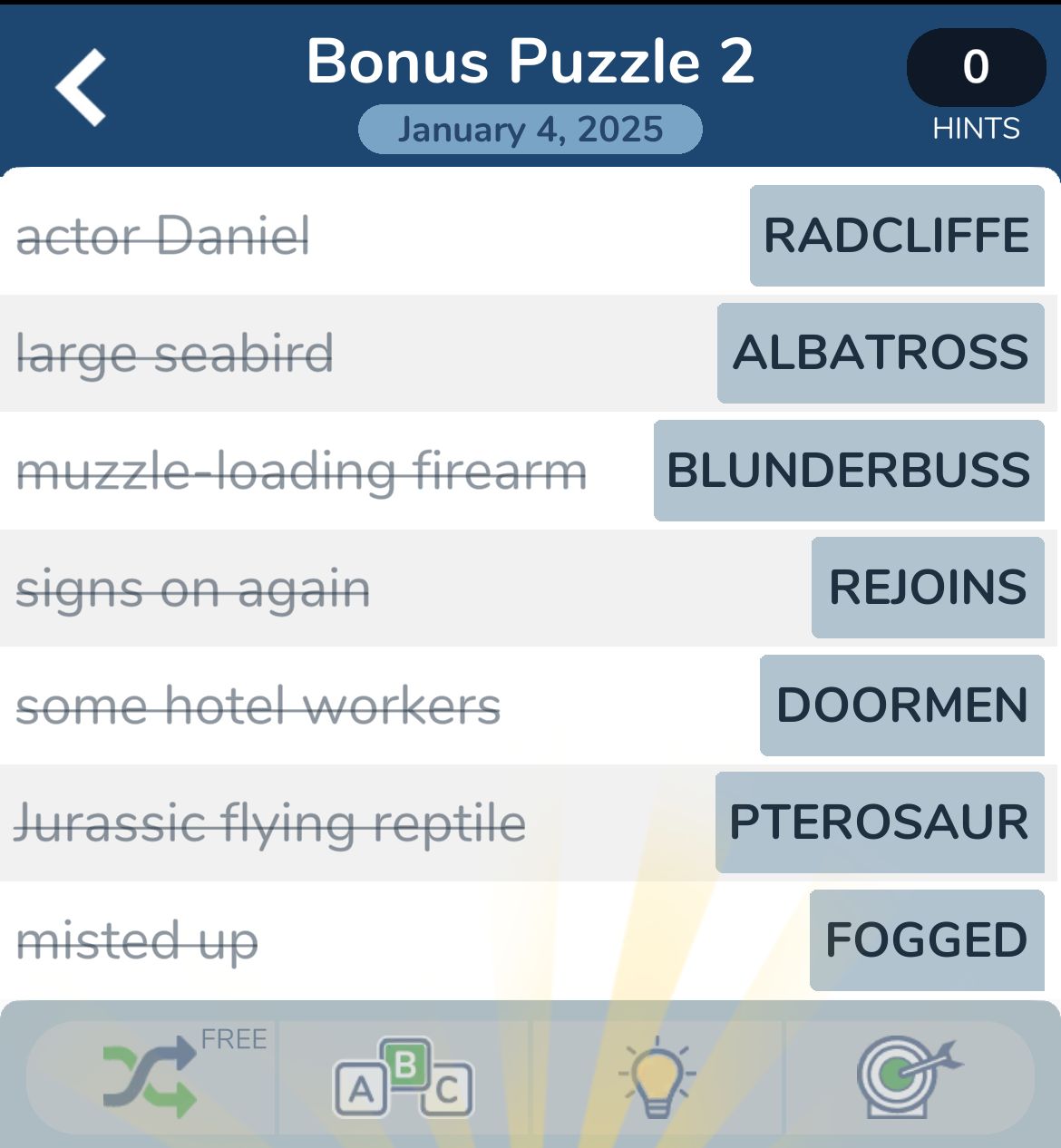This screenshot has width=1061, height=1148.
Task: Go back using the arrow
Action: [x=82, y=87]
